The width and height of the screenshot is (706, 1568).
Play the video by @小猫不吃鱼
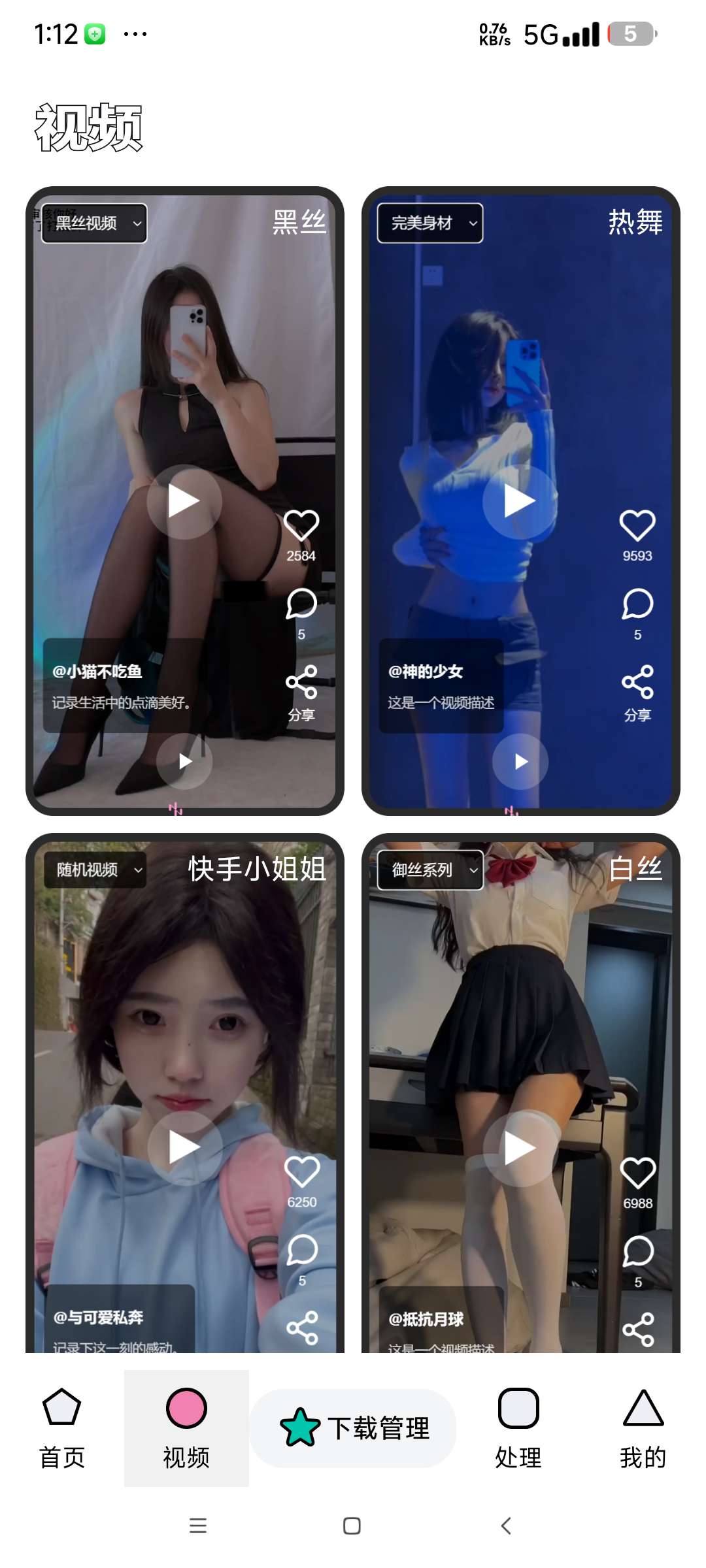184,502
